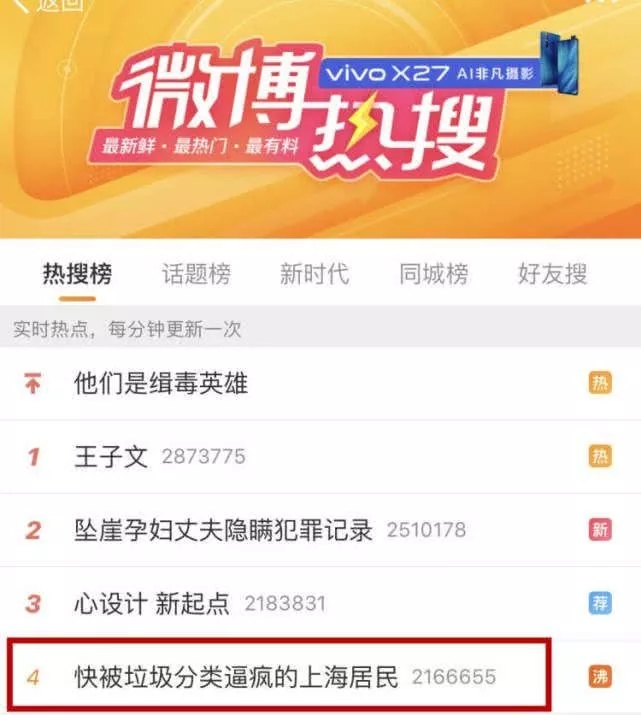
Task: Open pinned topic 他们是缉毒英雄
Action: coord(161,383)
